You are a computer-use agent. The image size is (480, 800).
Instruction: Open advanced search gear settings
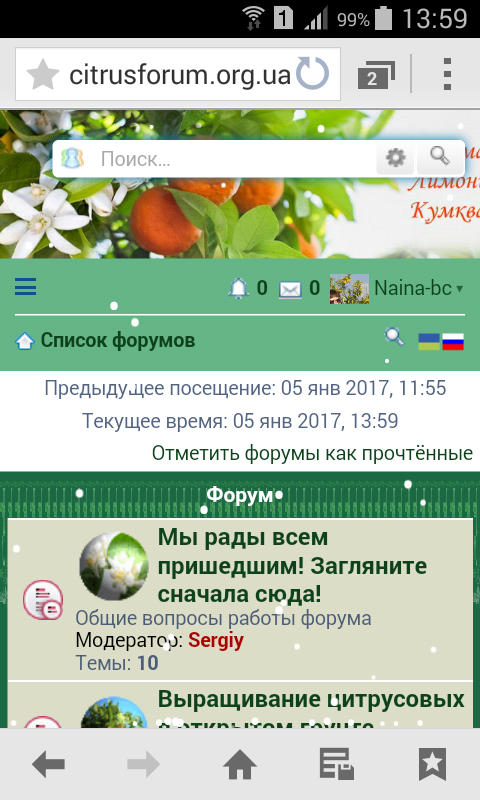pos(395,158)
